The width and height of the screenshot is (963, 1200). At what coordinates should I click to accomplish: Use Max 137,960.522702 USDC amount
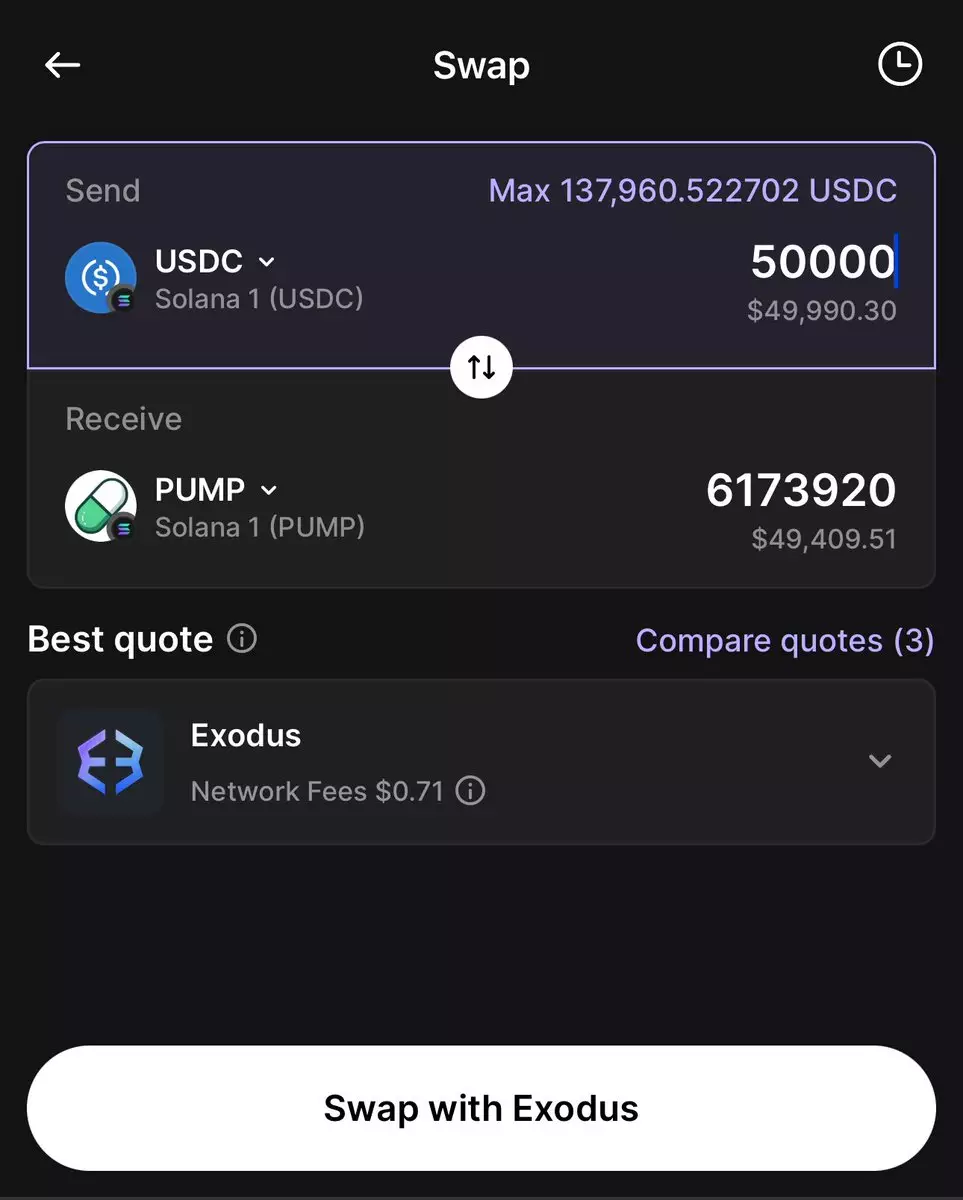692,190
